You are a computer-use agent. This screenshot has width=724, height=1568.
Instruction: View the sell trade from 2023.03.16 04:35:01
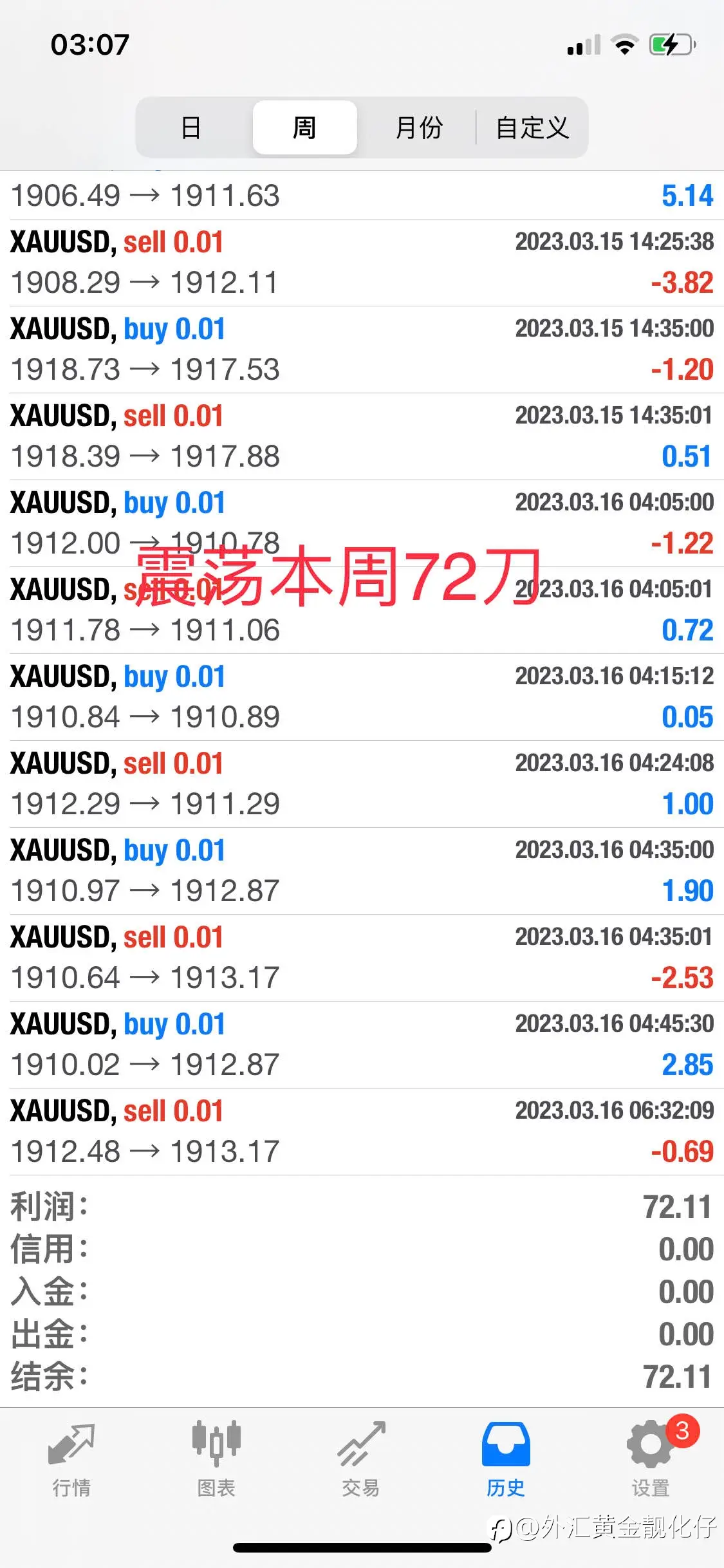pyautogui.click(x=362, y=958)
